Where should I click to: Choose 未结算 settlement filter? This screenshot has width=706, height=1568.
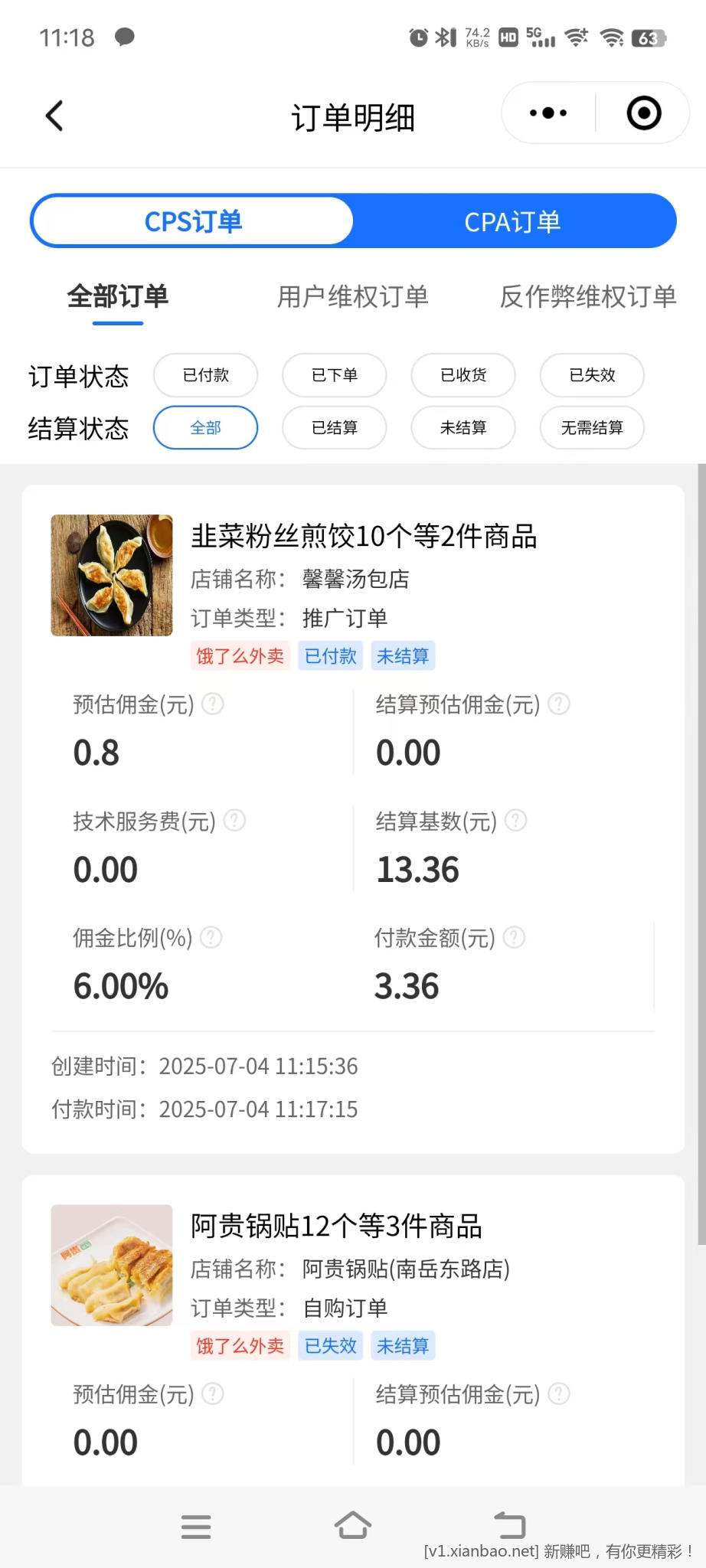(x=463, y=427)
